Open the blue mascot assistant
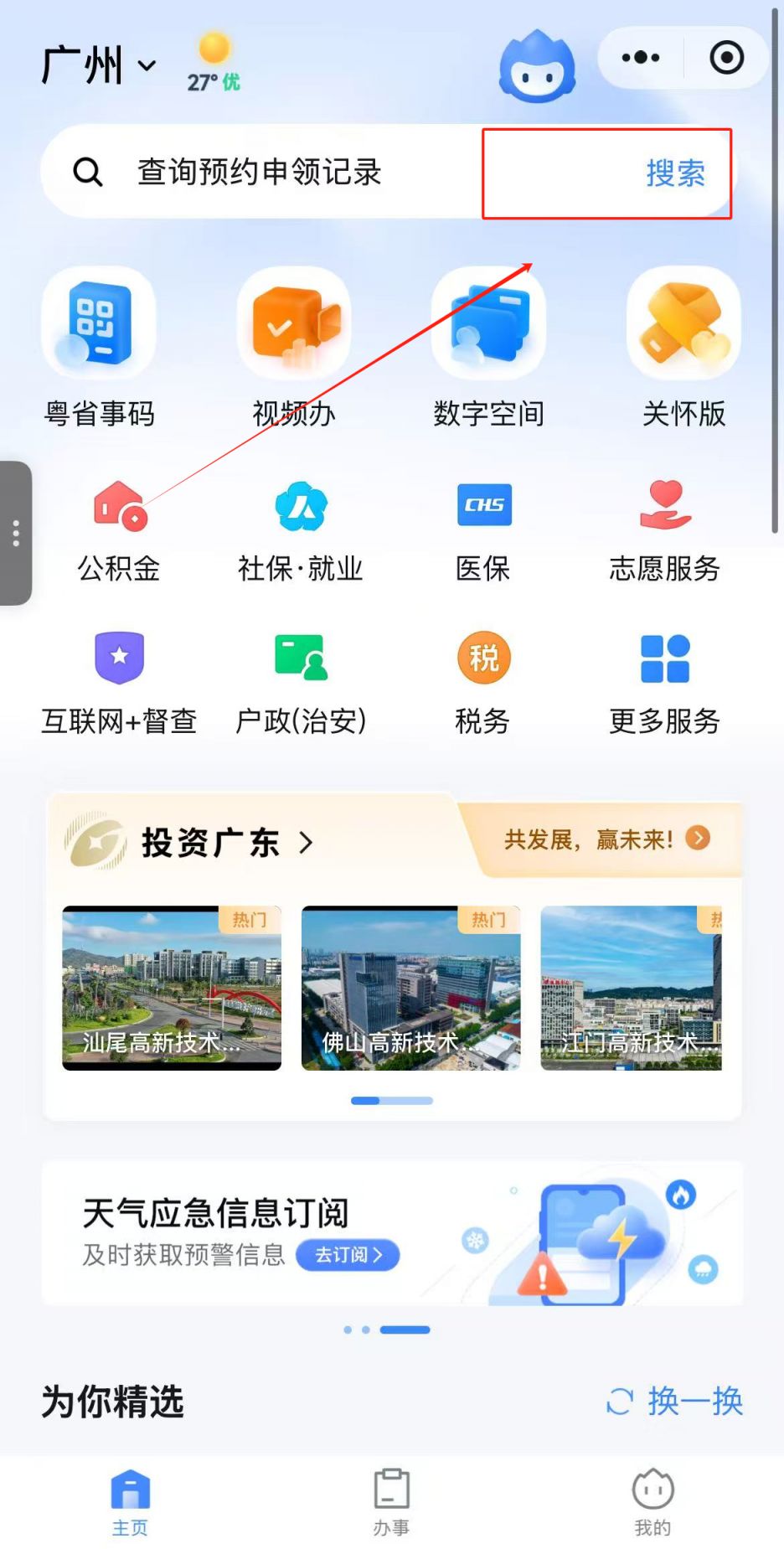This screenshot has height=1549, width=784. 537,67
